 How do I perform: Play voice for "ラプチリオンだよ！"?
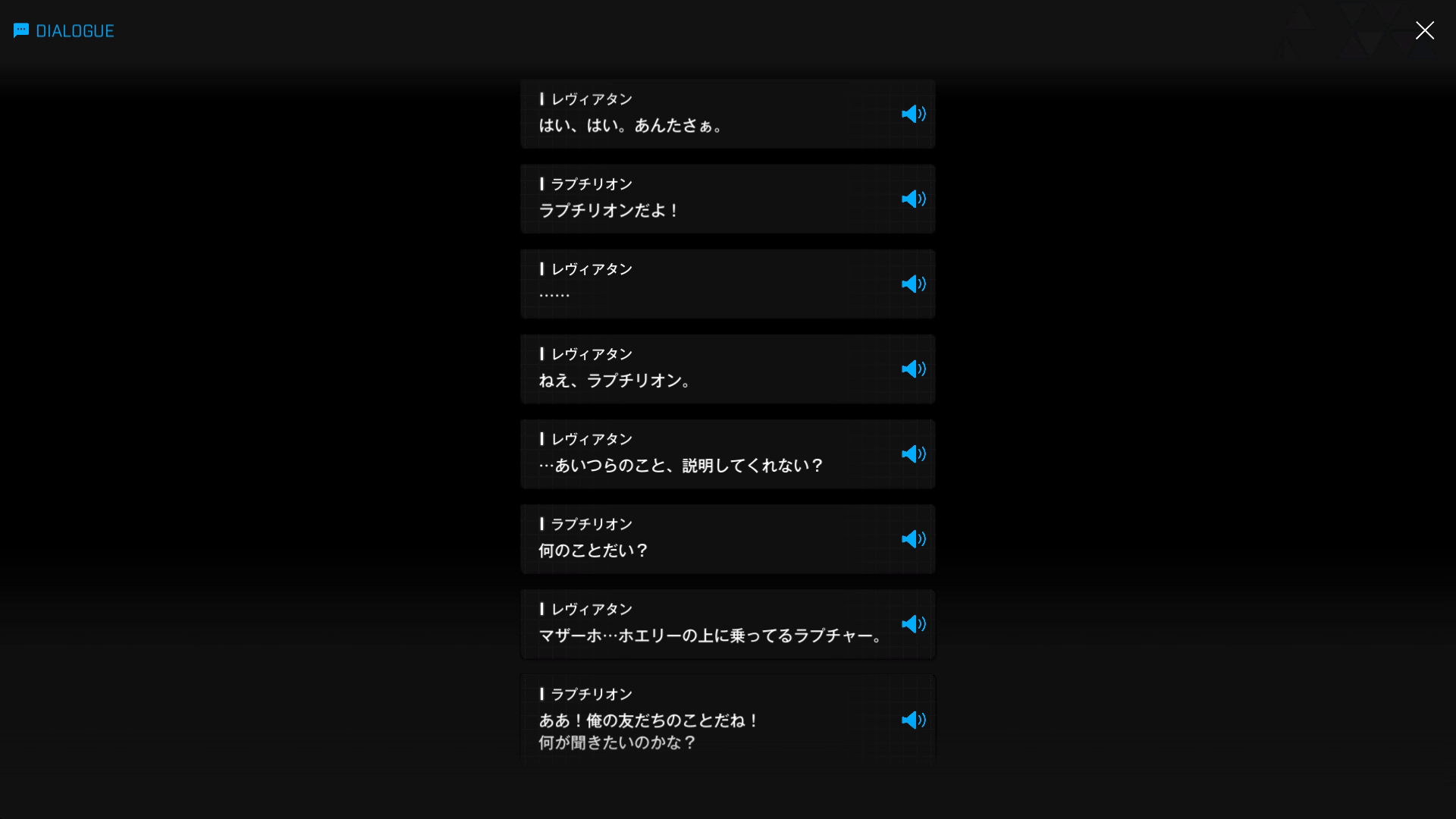pos(913,199)
